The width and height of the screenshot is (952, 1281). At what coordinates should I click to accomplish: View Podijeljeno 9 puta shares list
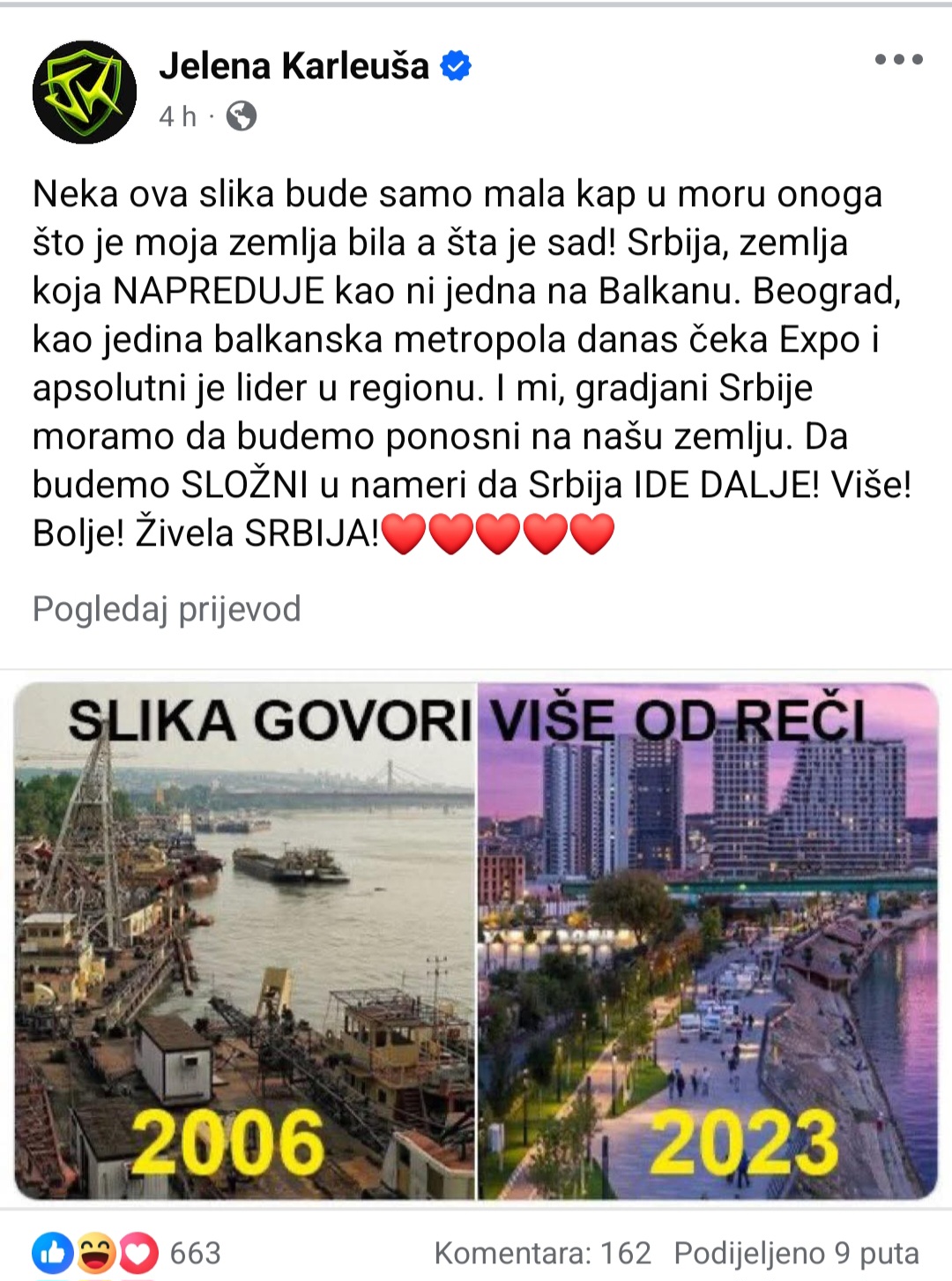click(796, 1253)
